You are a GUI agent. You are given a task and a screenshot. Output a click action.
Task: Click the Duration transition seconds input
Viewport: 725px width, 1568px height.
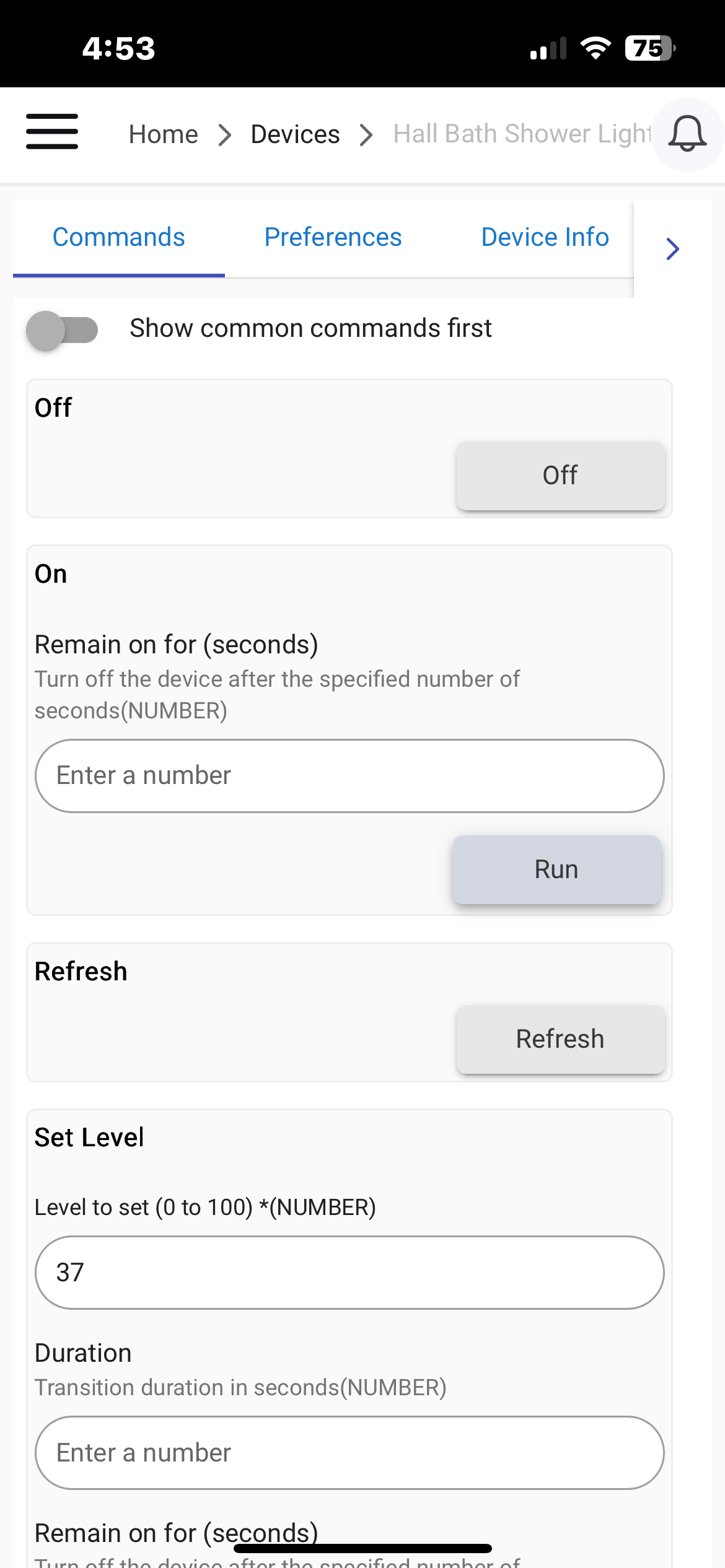tap(349, 1452)
